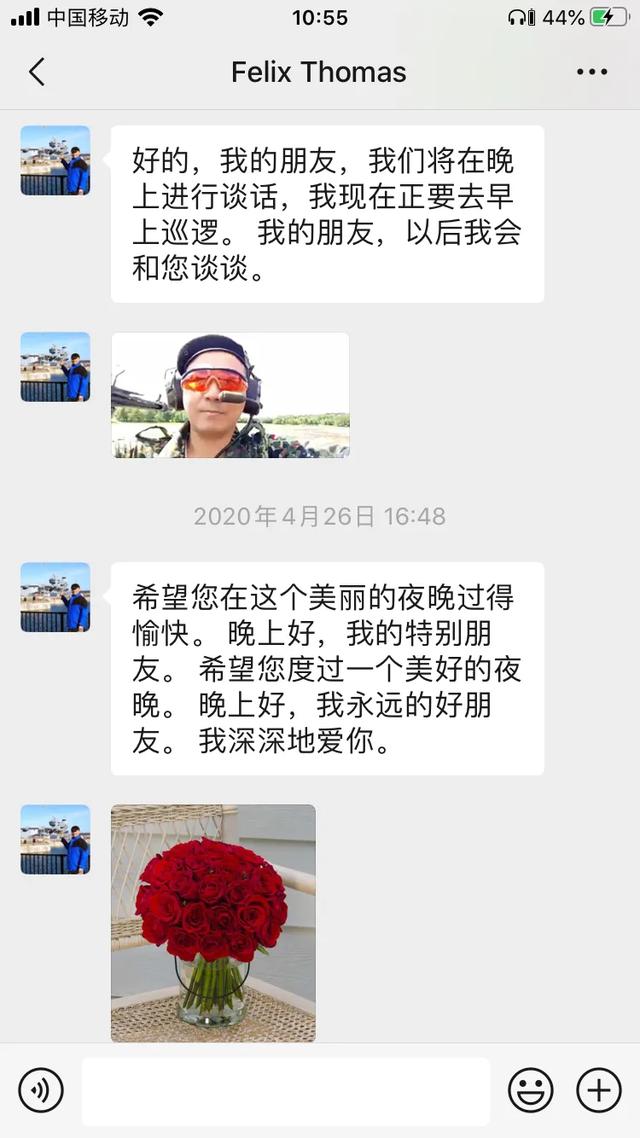This screenshot has width=640, height=1138.
Task: Open the red roses bouquet image
Action: coord(213,923)
